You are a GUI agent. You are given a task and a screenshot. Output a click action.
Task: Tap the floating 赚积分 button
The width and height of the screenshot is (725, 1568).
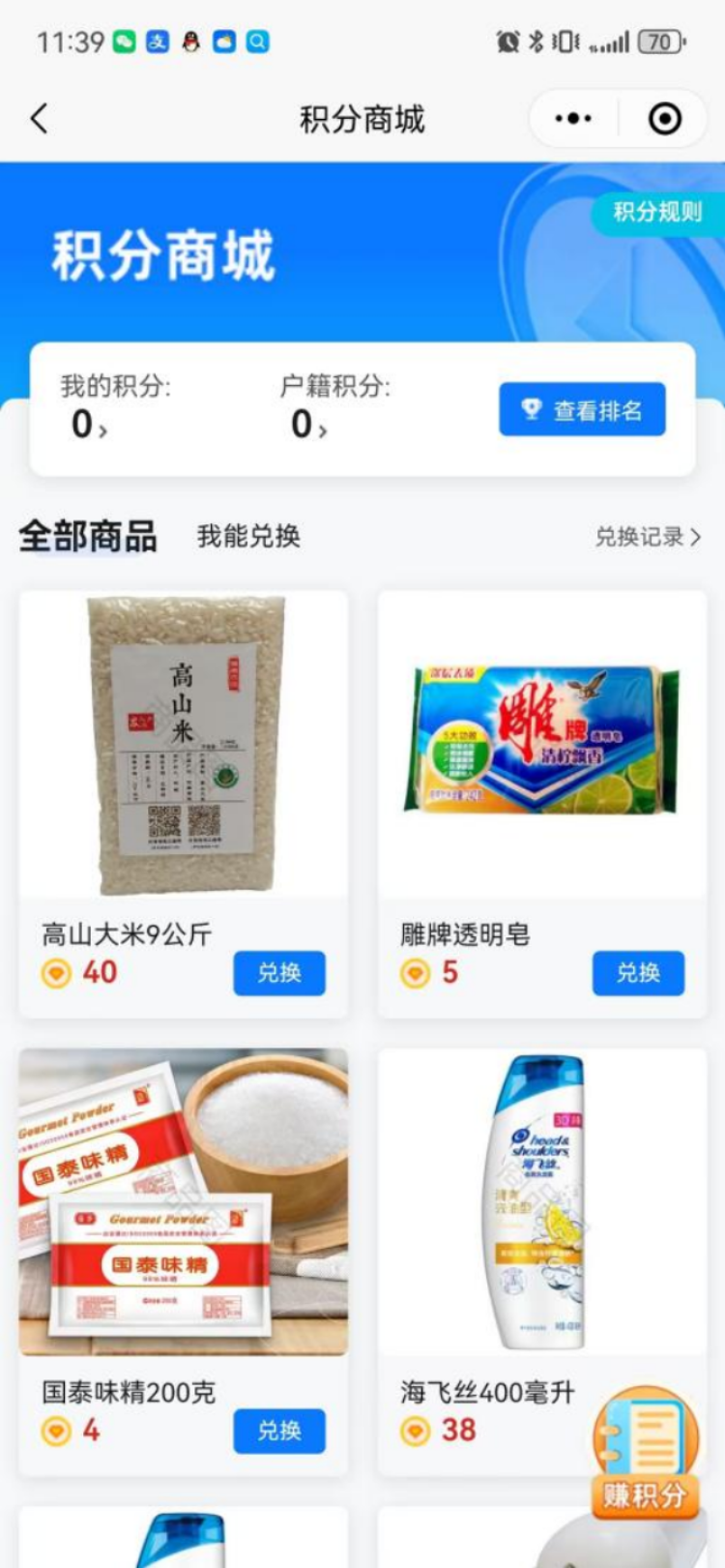(646, 1452)
